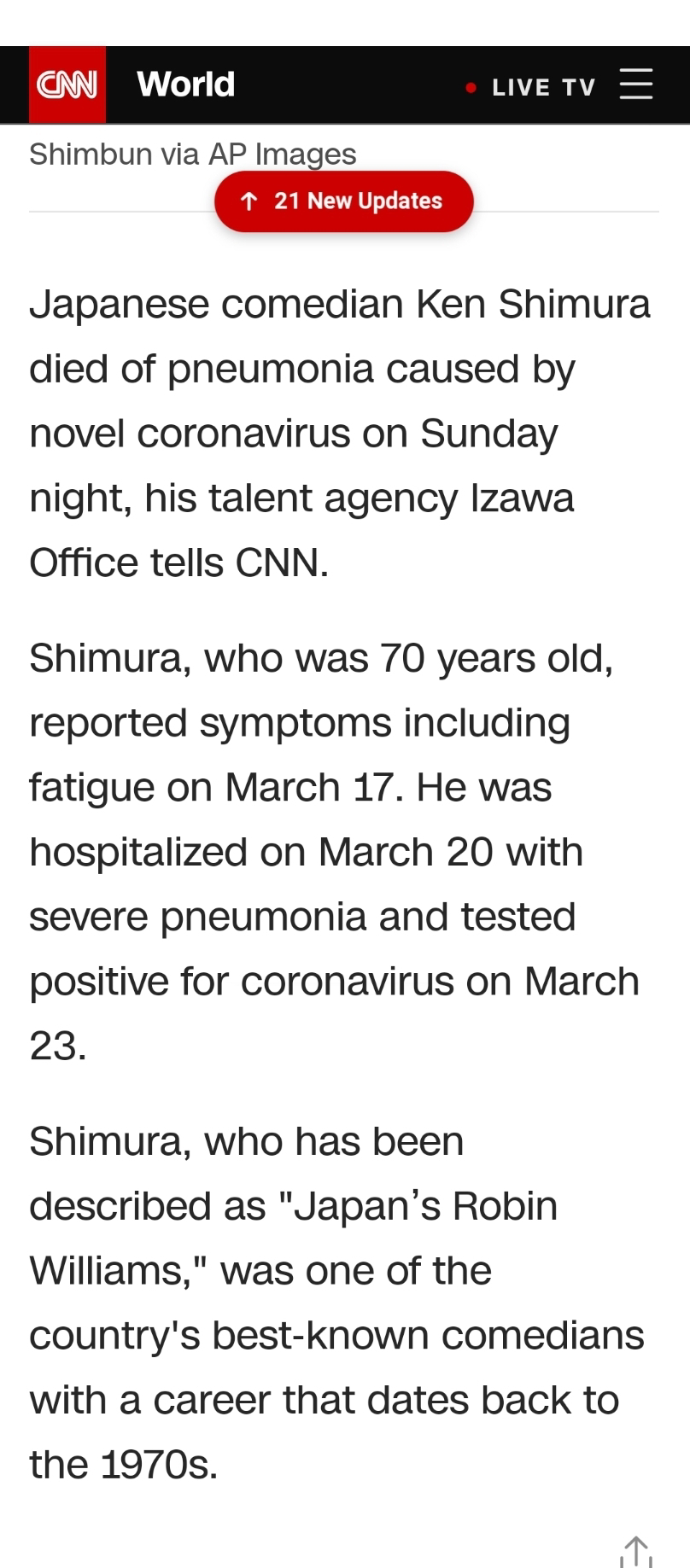Open the CNN home logo
Image resolution: width=690 pixels, height=1568 pixels.
click(x=67, y=85)
